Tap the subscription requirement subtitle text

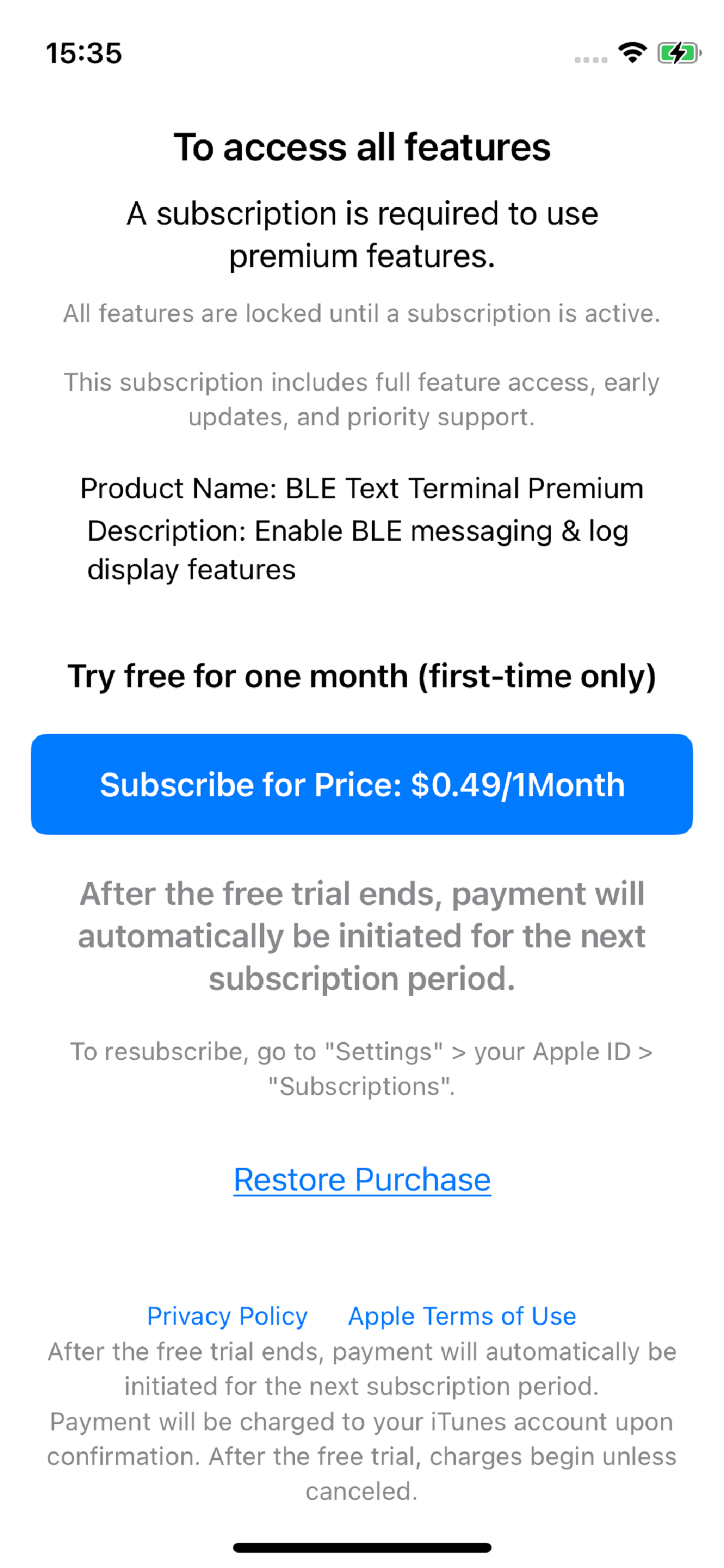click(x=362, y=235)
